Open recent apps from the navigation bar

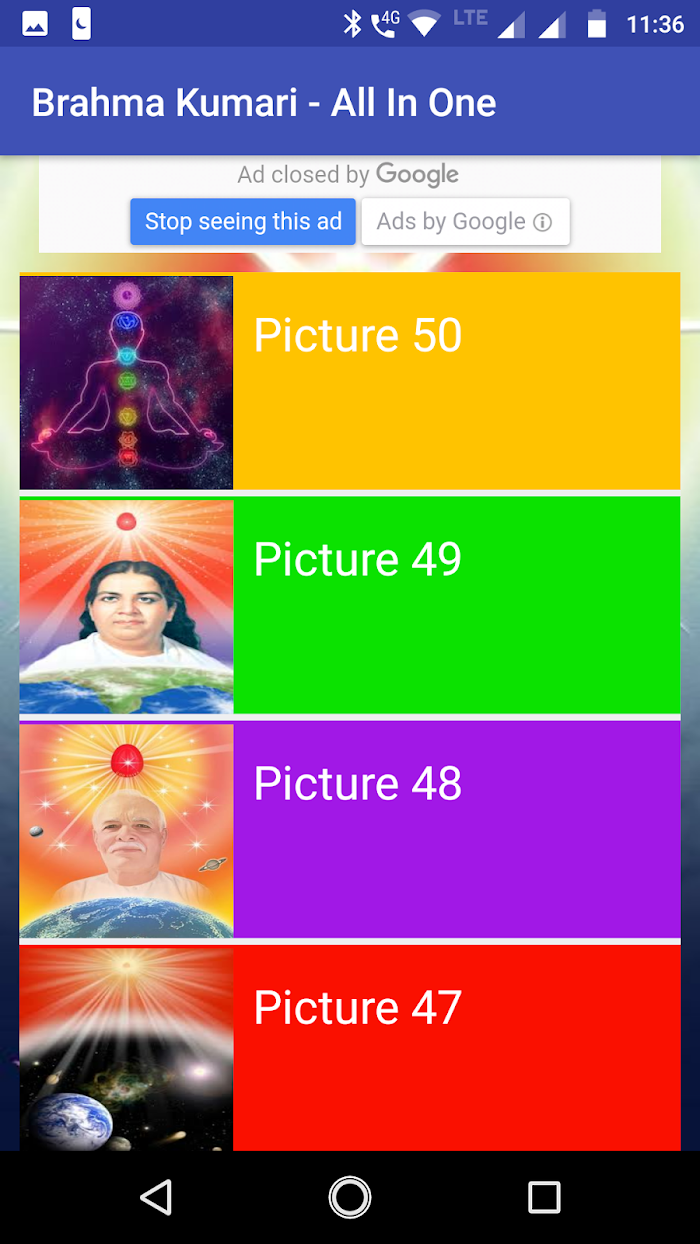[x=544, y=1197]
